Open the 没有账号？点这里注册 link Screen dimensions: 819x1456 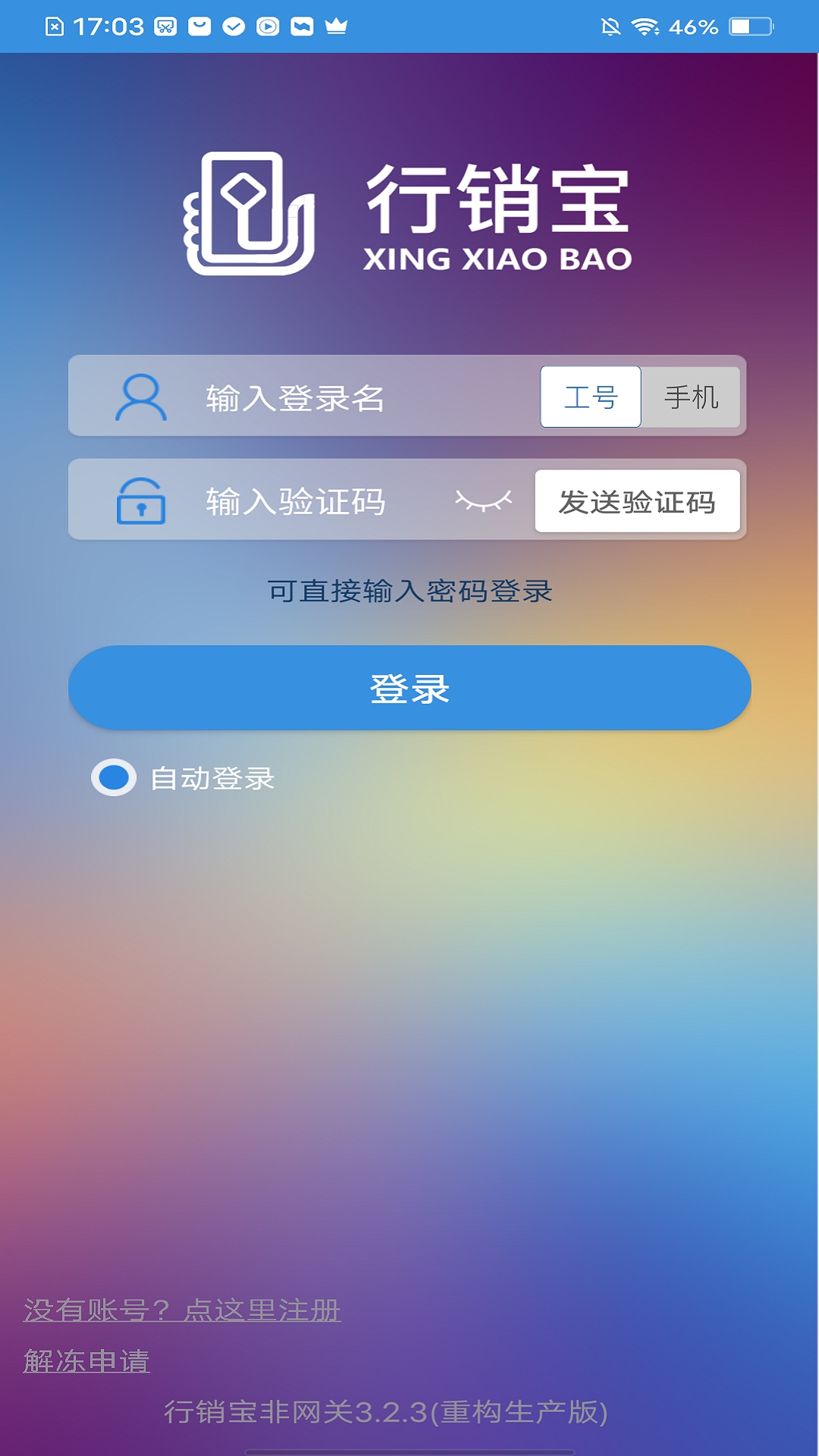click(x=182, y=1310)
